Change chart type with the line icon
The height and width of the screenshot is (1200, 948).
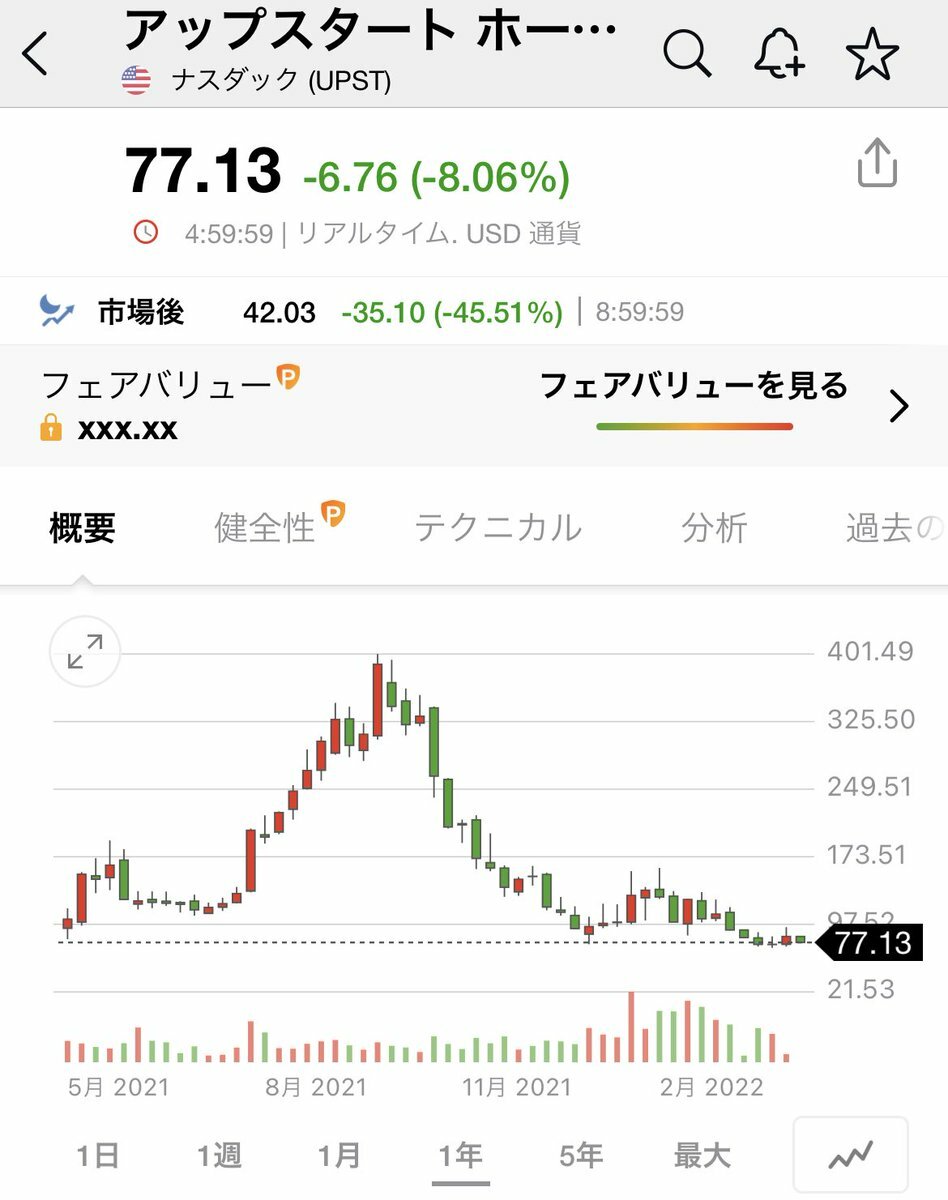coord(851,1156)
